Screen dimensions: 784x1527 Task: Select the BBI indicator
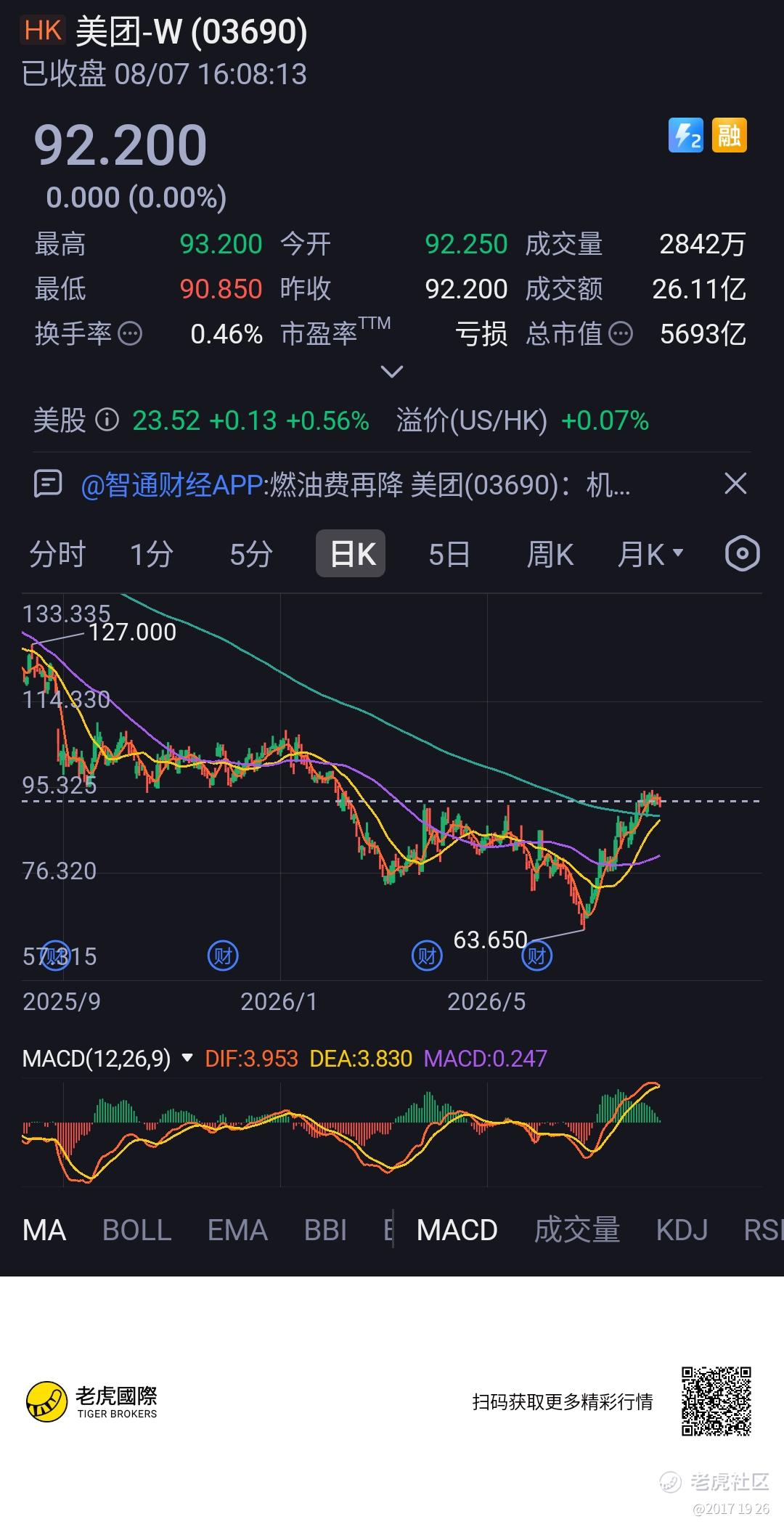pyautogui.click(x=325, y=1230)
